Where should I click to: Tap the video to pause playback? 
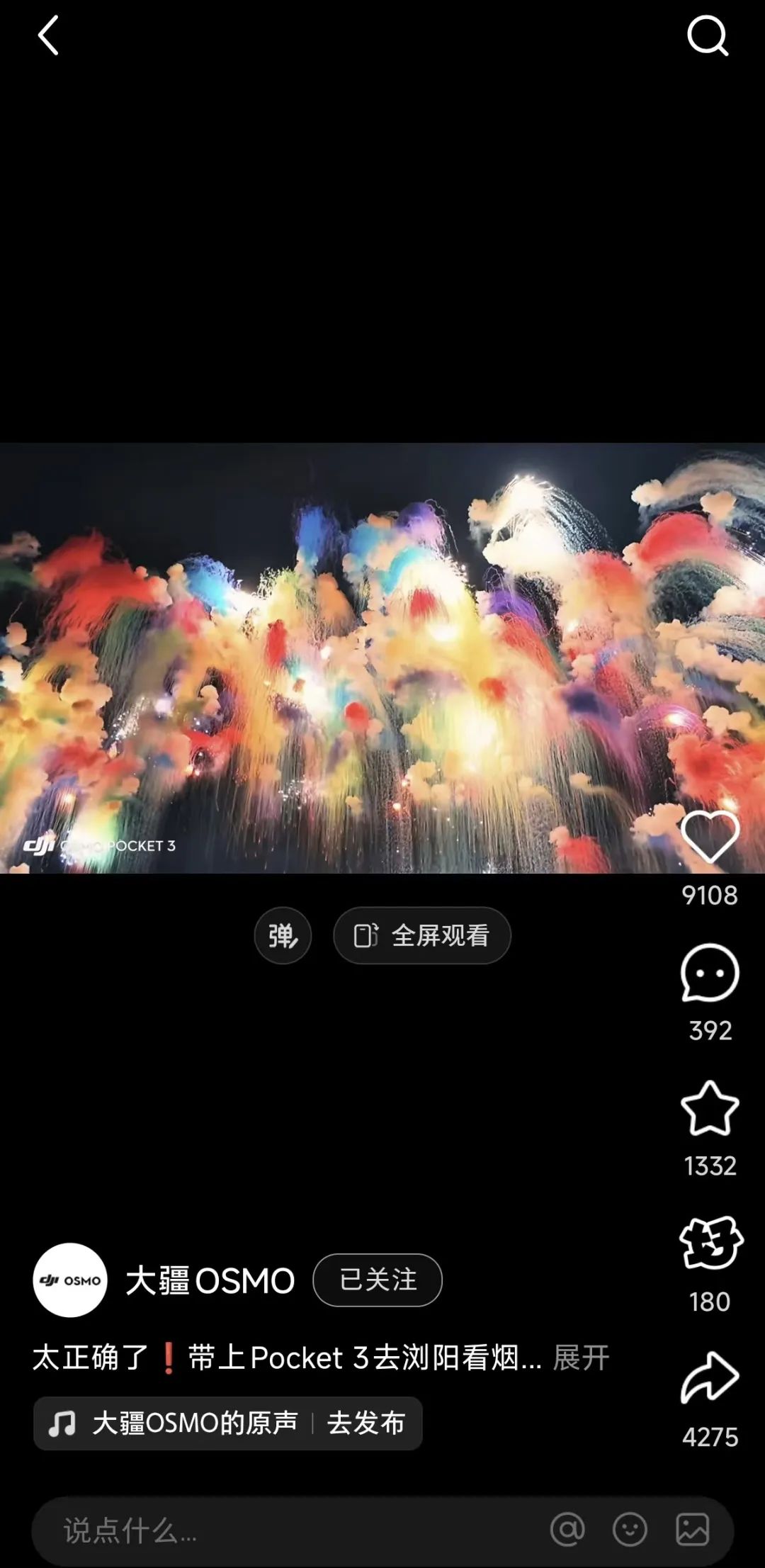[382, 658]
